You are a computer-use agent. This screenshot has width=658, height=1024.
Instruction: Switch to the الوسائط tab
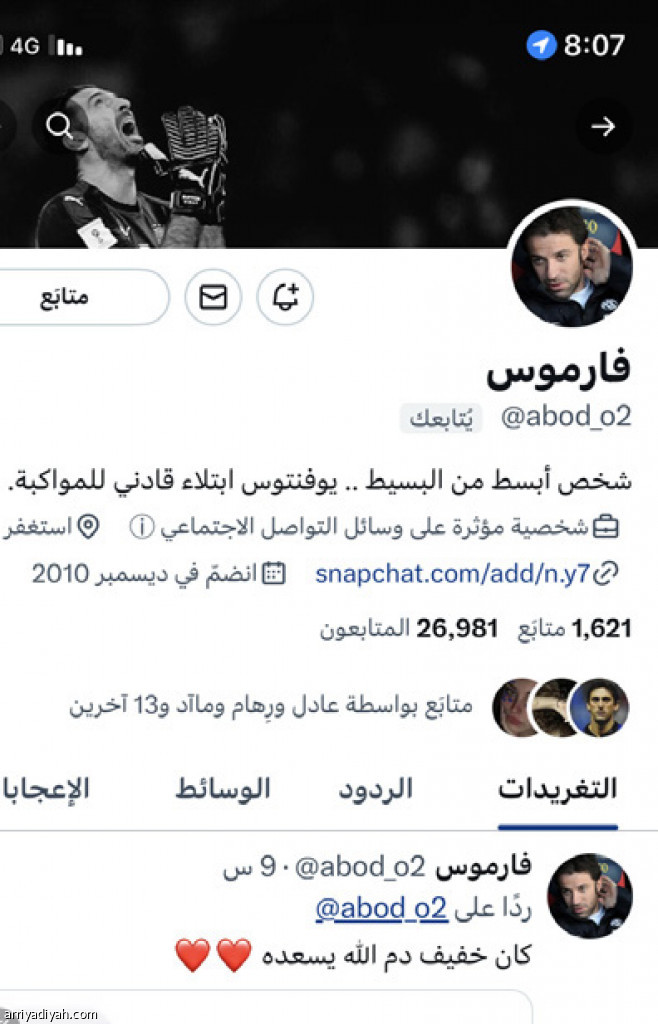223,788
